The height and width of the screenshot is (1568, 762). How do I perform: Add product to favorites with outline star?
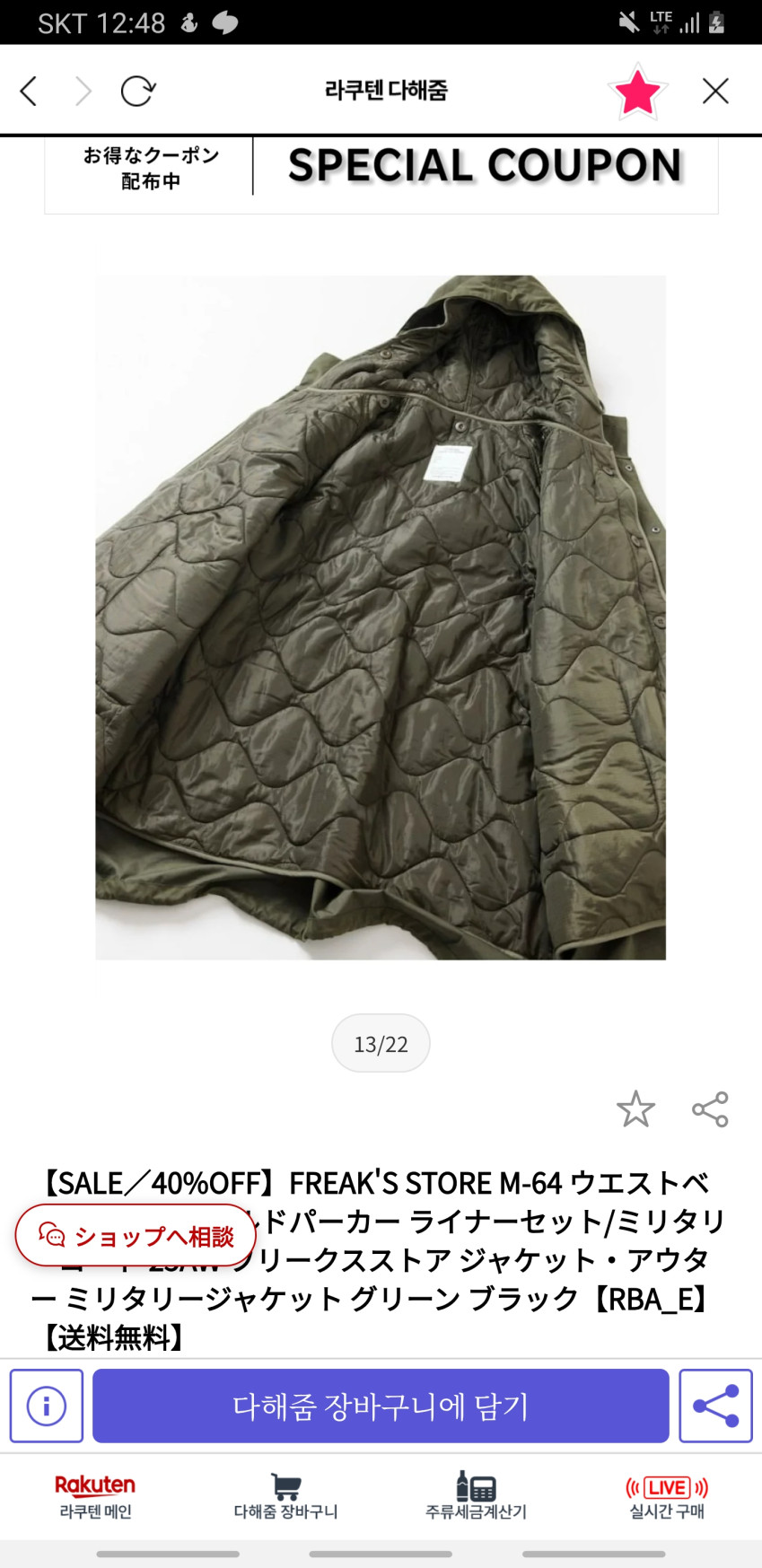tap(635, 1109)
